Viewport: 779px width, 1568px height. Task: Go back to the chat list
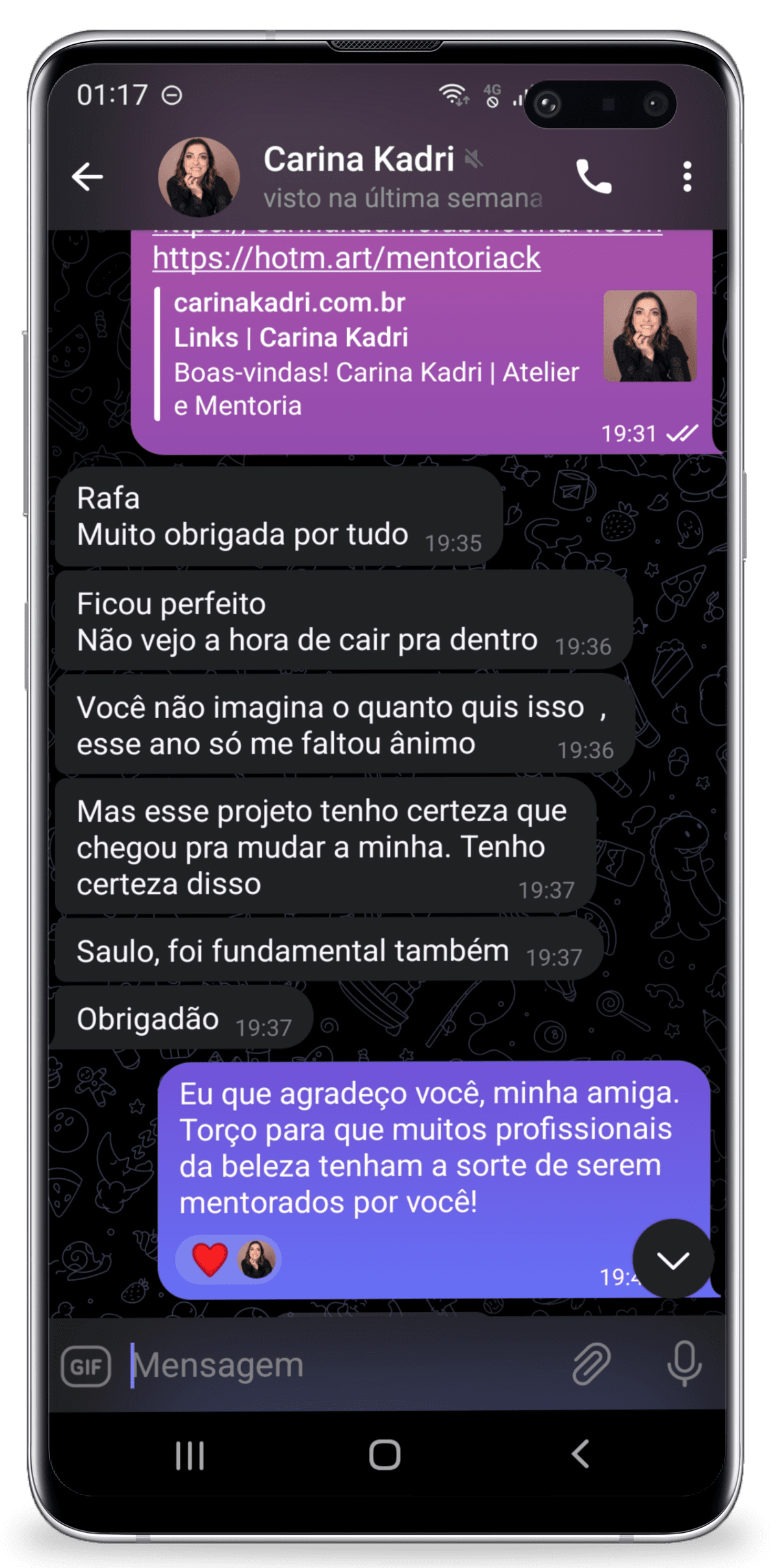87,176
